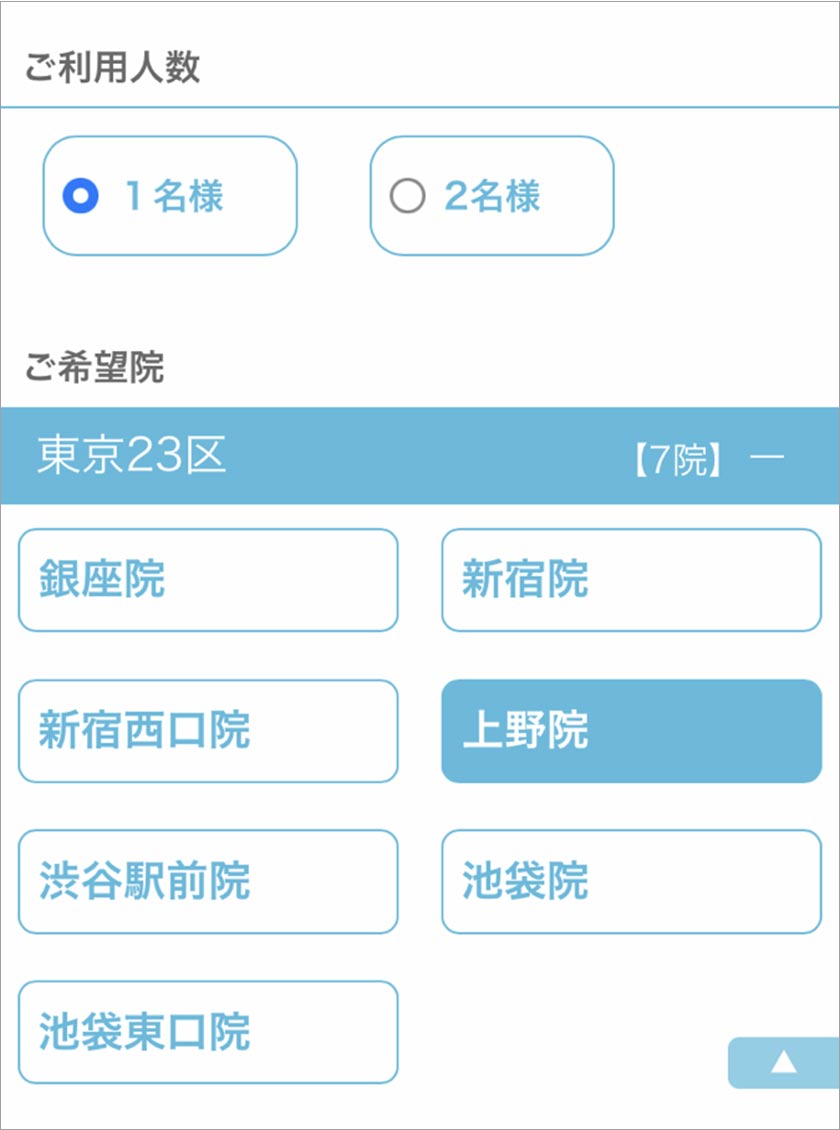Pick the 新宿西口院 clinic option

[207, 731]
